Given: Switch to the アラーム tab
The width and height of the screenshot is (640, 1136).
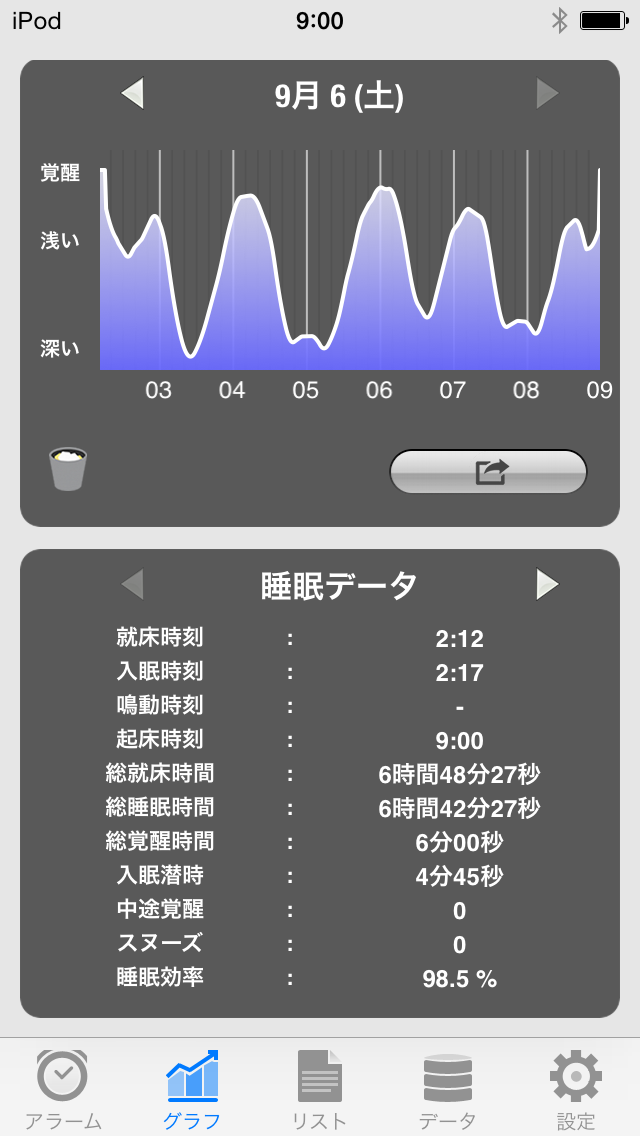Looking at the screenshot, I should pos(62,1088).
